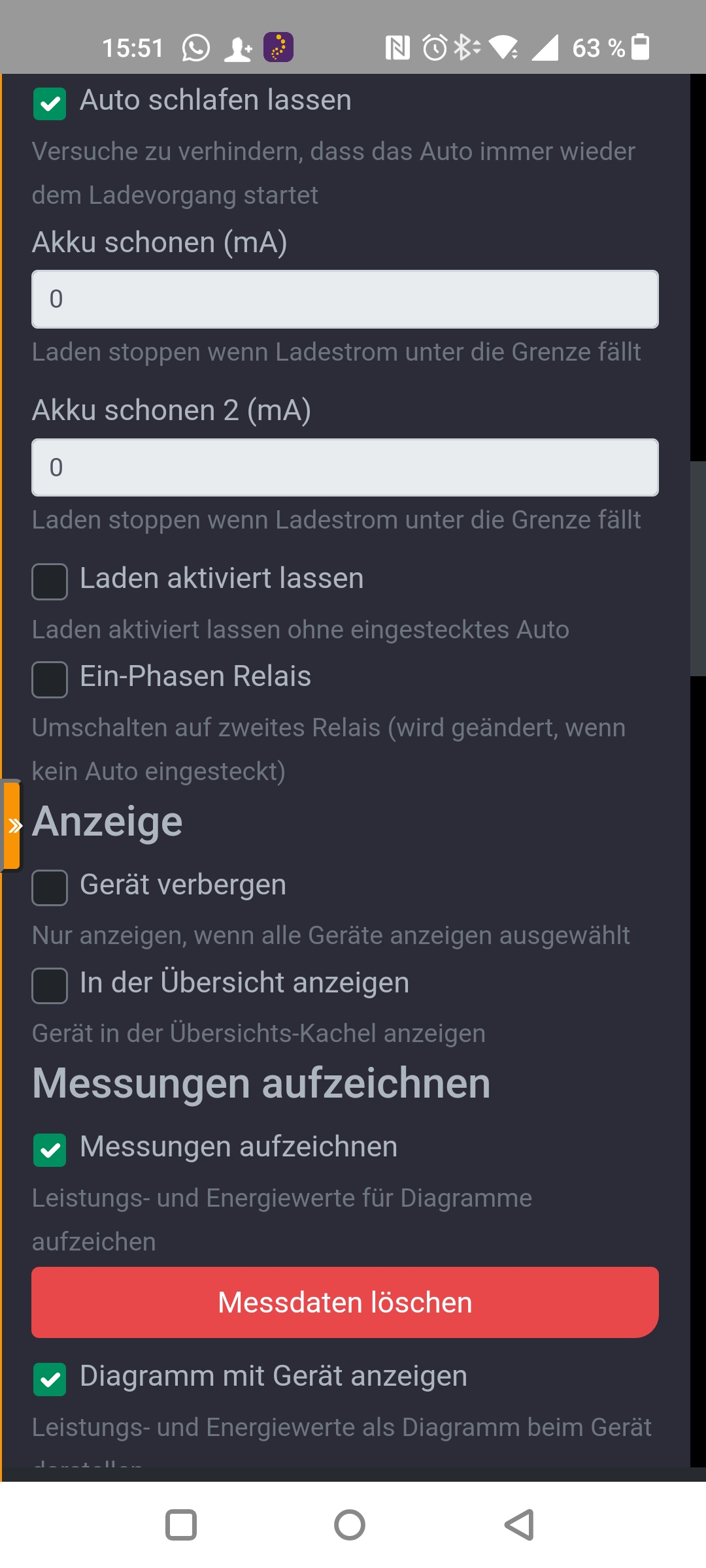Screen dimensions: 706x1568
Task: Uncheck the Auto schlafen lassen checkbox
Action: 50,104
